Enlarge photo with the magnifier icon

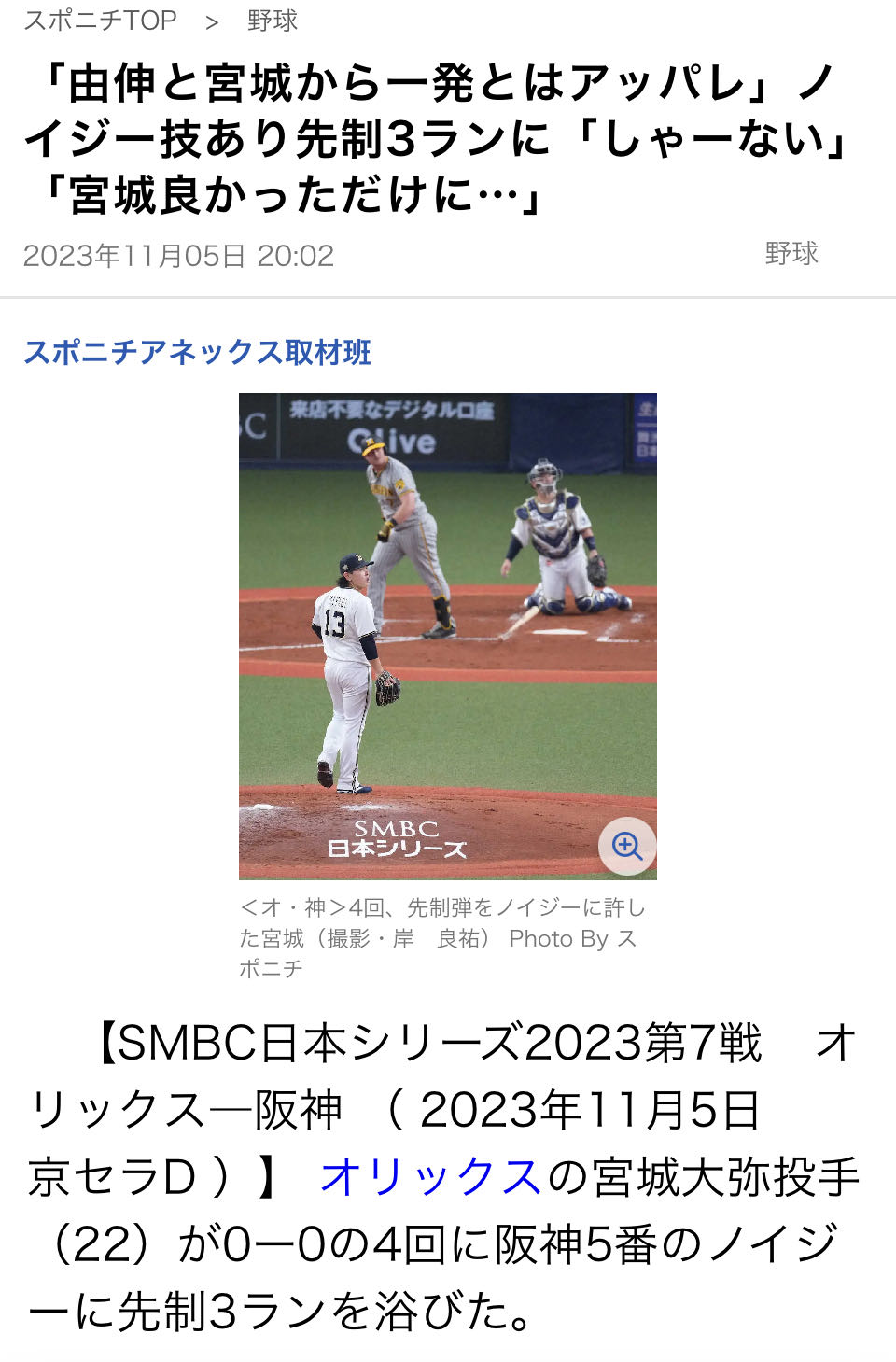[x=626, y=846]
